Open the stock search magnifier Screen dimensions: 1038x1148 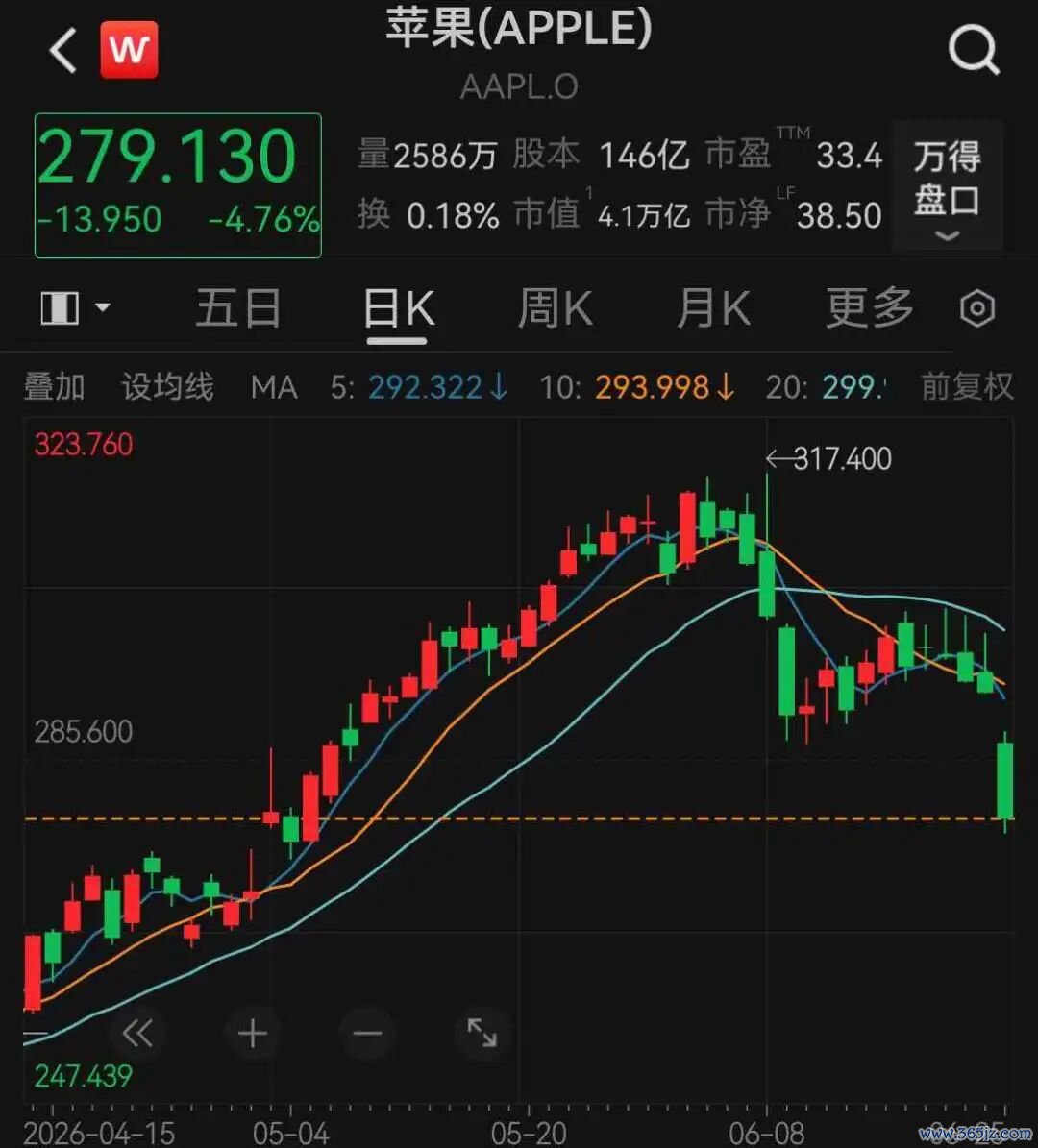974,51
